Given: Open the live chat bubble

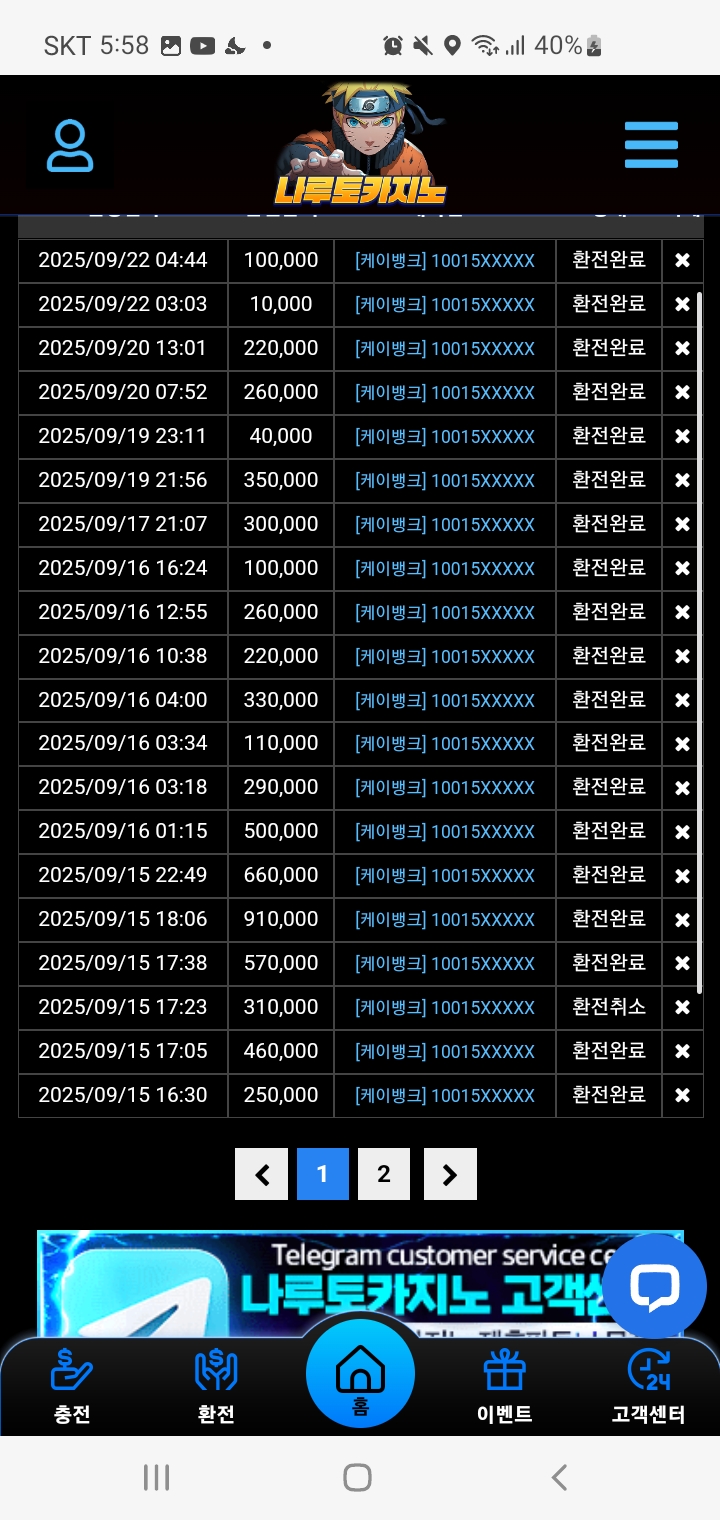Looking at the screenshot, I should pyautogui.click(x=654, y=1286).
